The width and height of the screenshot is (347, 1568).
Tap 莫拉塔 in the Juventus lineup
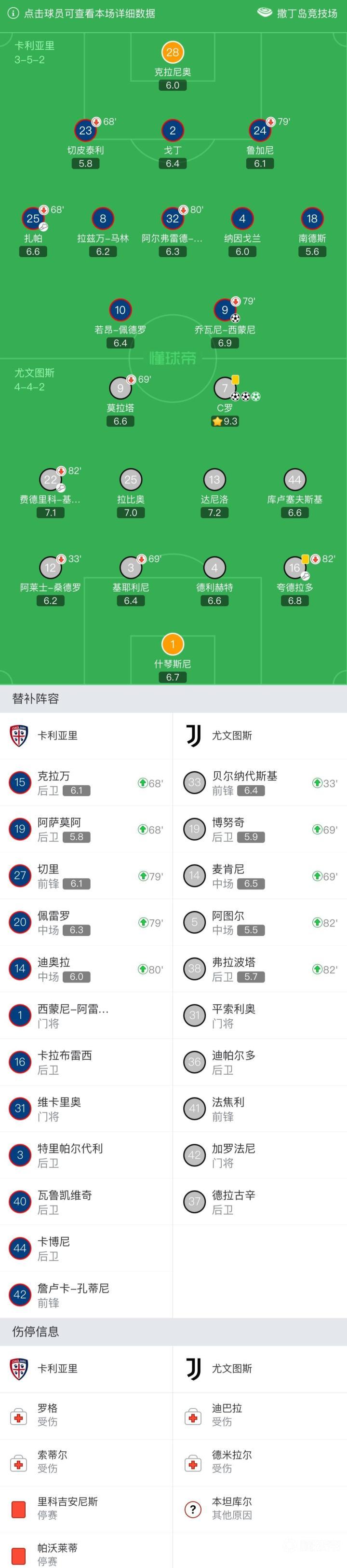point(120,389)
